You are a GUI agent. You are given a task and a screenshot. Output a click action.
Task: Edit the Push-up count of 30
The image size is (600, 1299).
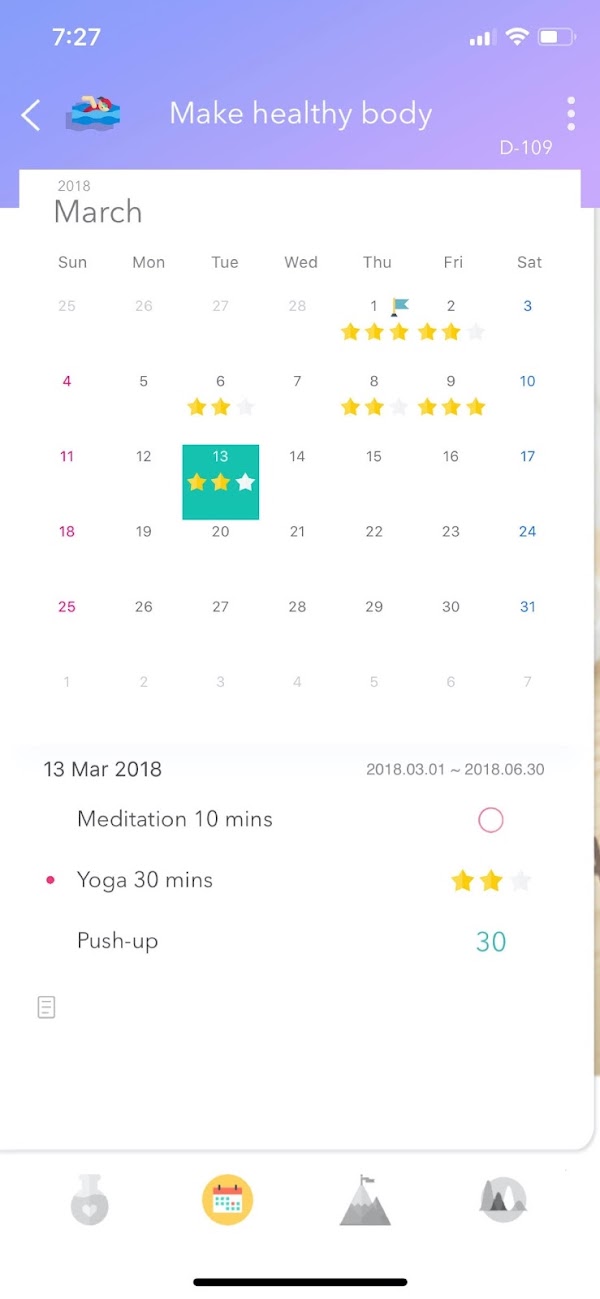[x=490, y=942]
